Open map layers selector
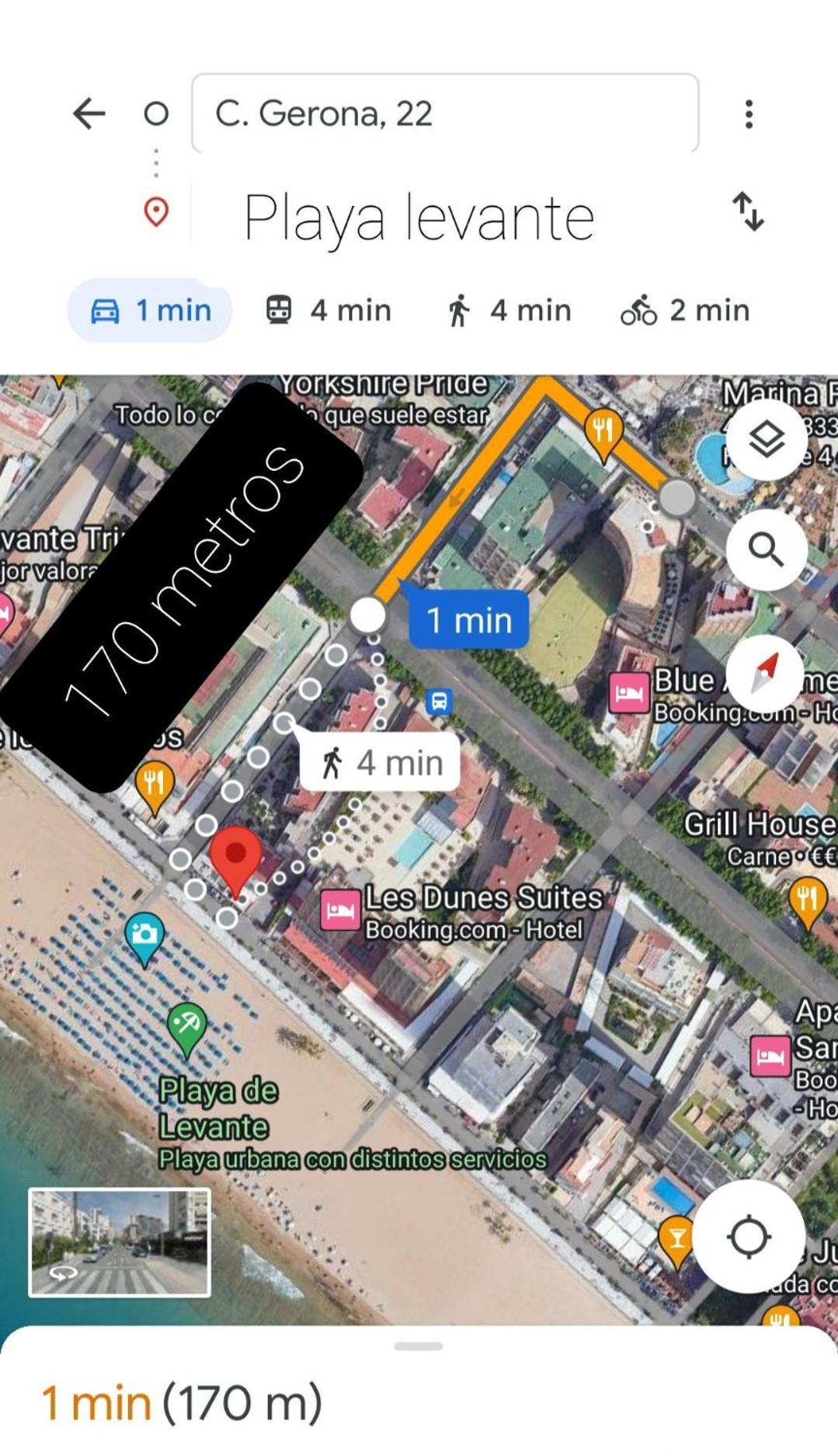The height and width of the screenshot is (1456, 838). pyautogui.click(x=766, y=441)
